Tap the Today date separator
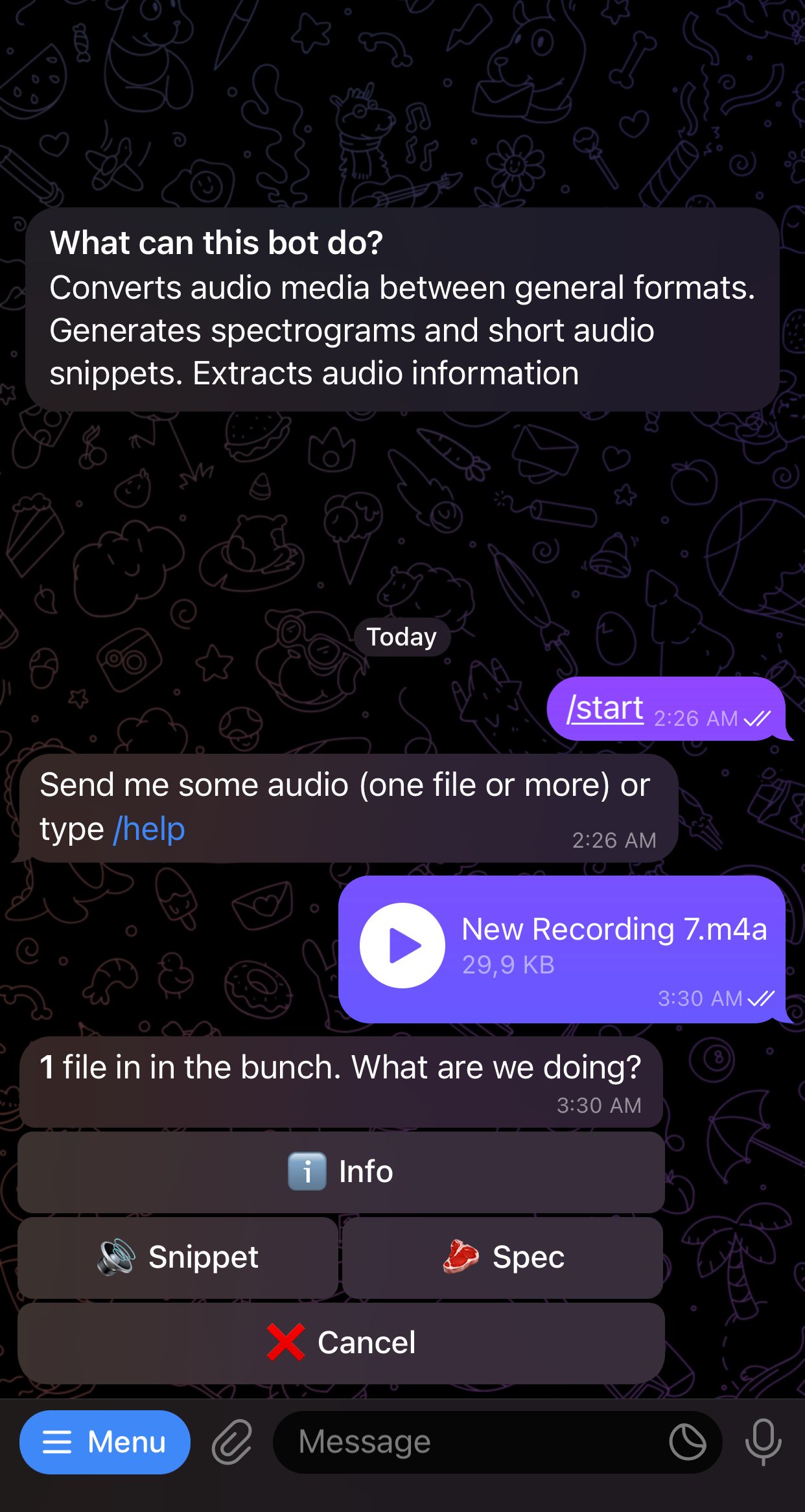This screenshot has height=1512, width=805. click(x=402, y=636)
